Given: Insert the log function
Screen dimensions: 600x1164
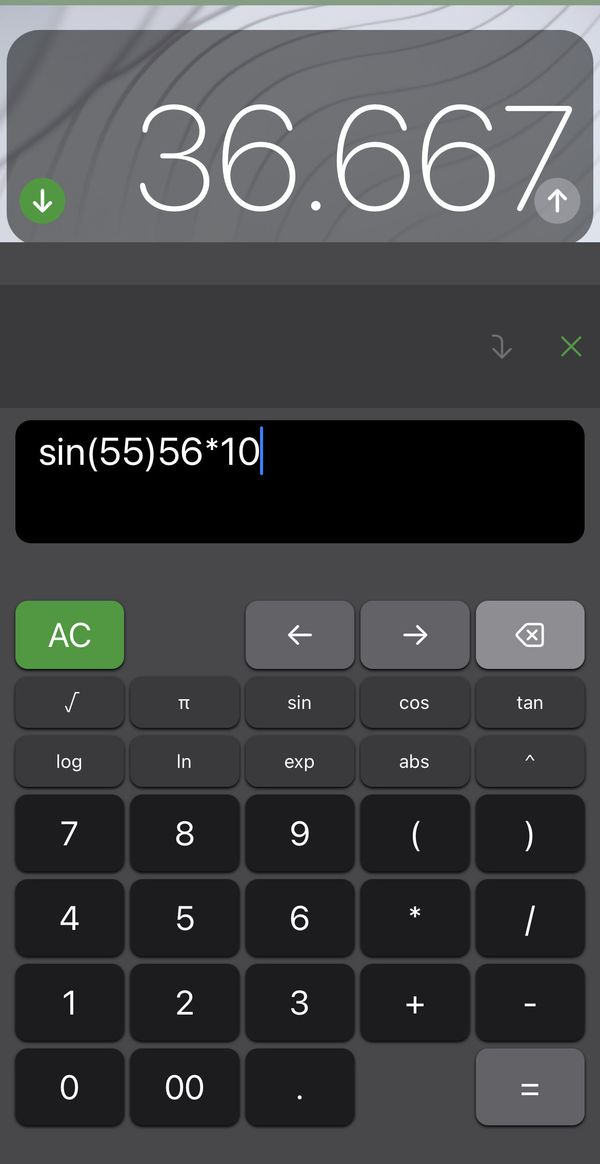Looking at the screenshot, I should [70, 762].
